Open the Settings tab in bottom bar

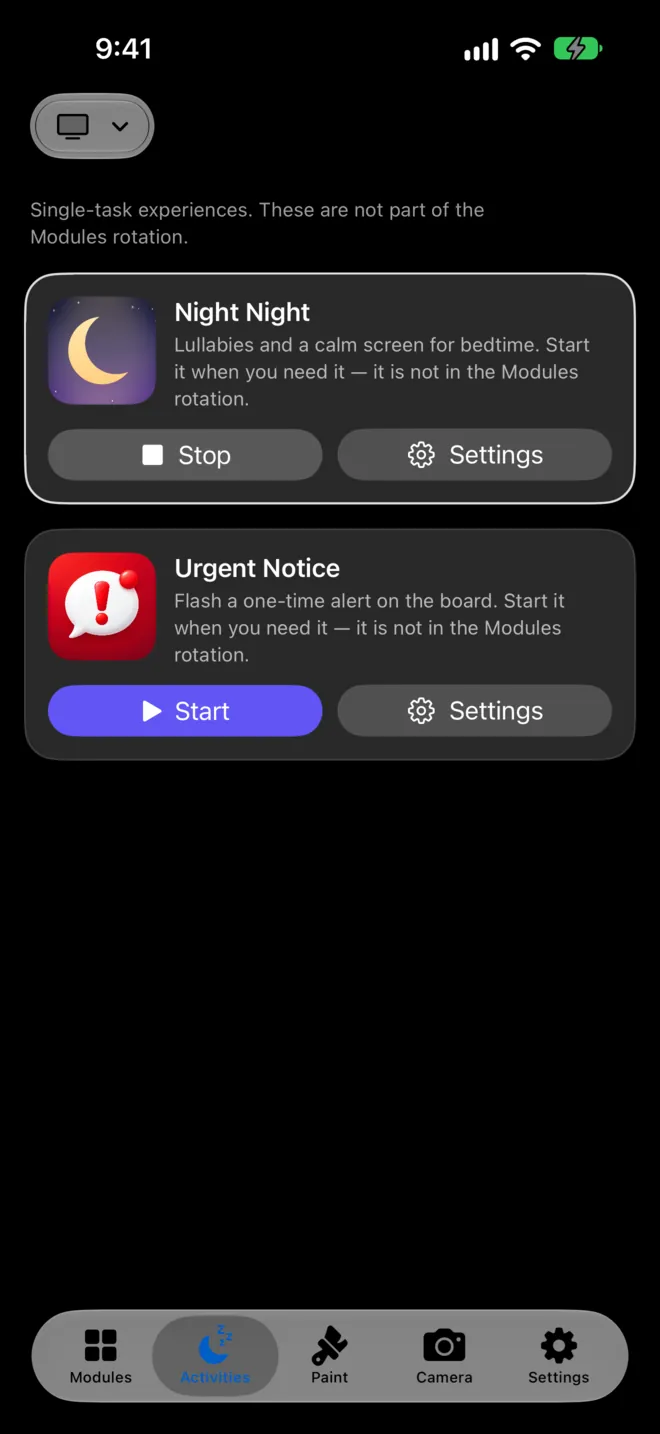coord(558,1356)
